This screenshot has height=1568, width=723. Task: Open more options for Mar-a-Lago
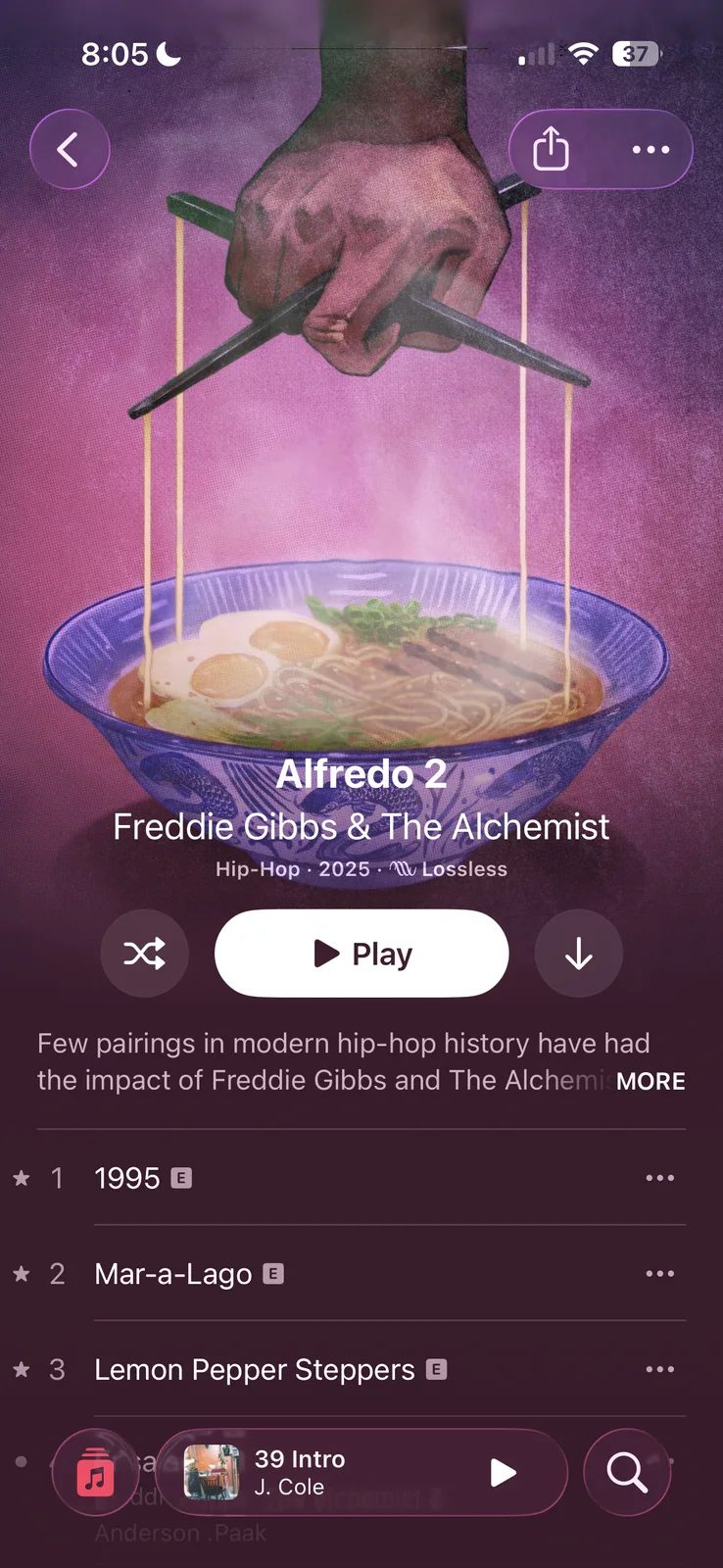point(659,1274)
